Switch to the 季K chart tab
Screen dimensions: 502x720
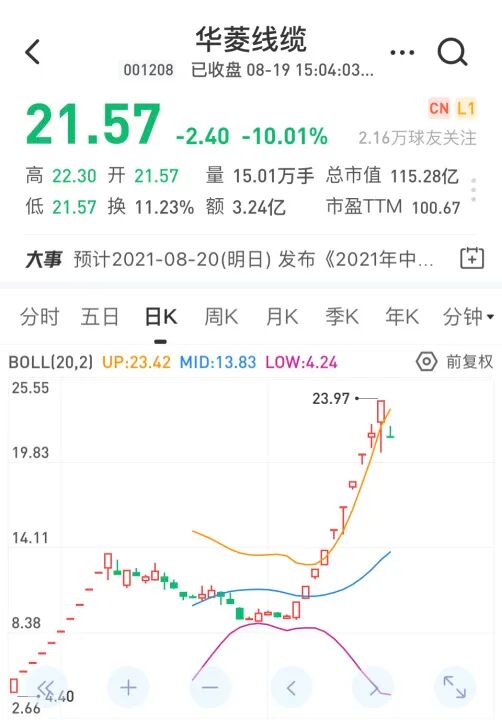pyautogui.click(x=342, y=317)
